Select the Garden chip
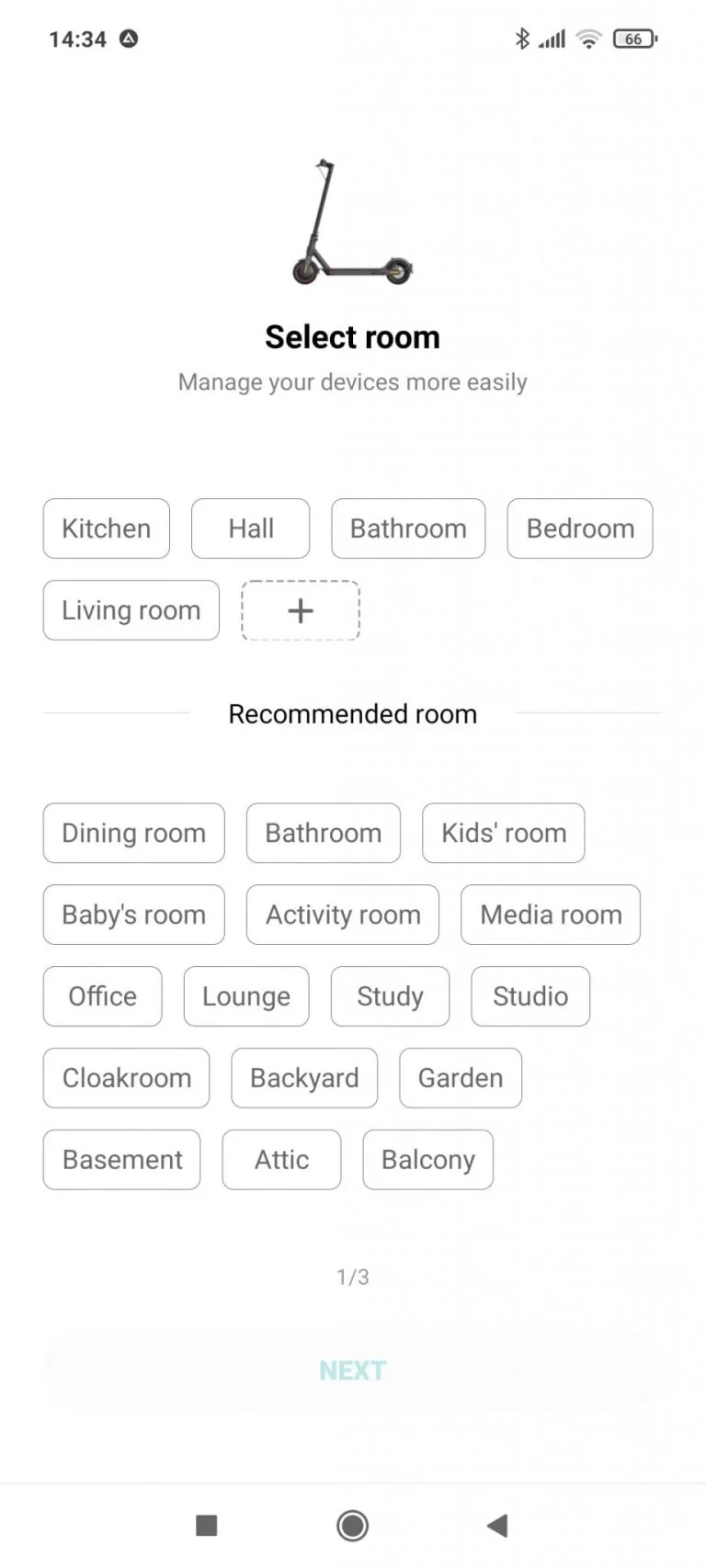The height and width of the screenshot is (1568, 706). [x=460, y=1078]
